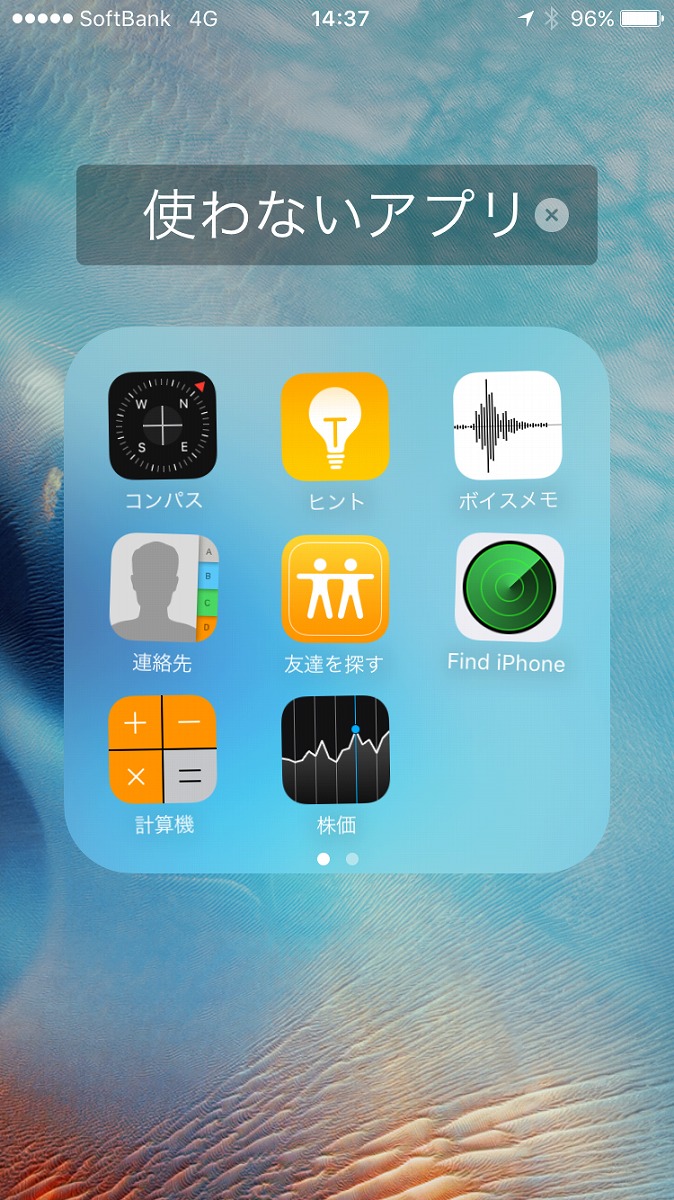Image resolution: width=674 pixels, height=1200 pixels.
Task: Open the ボイスメモ voice memo app
Action: [x=507, y=426]
